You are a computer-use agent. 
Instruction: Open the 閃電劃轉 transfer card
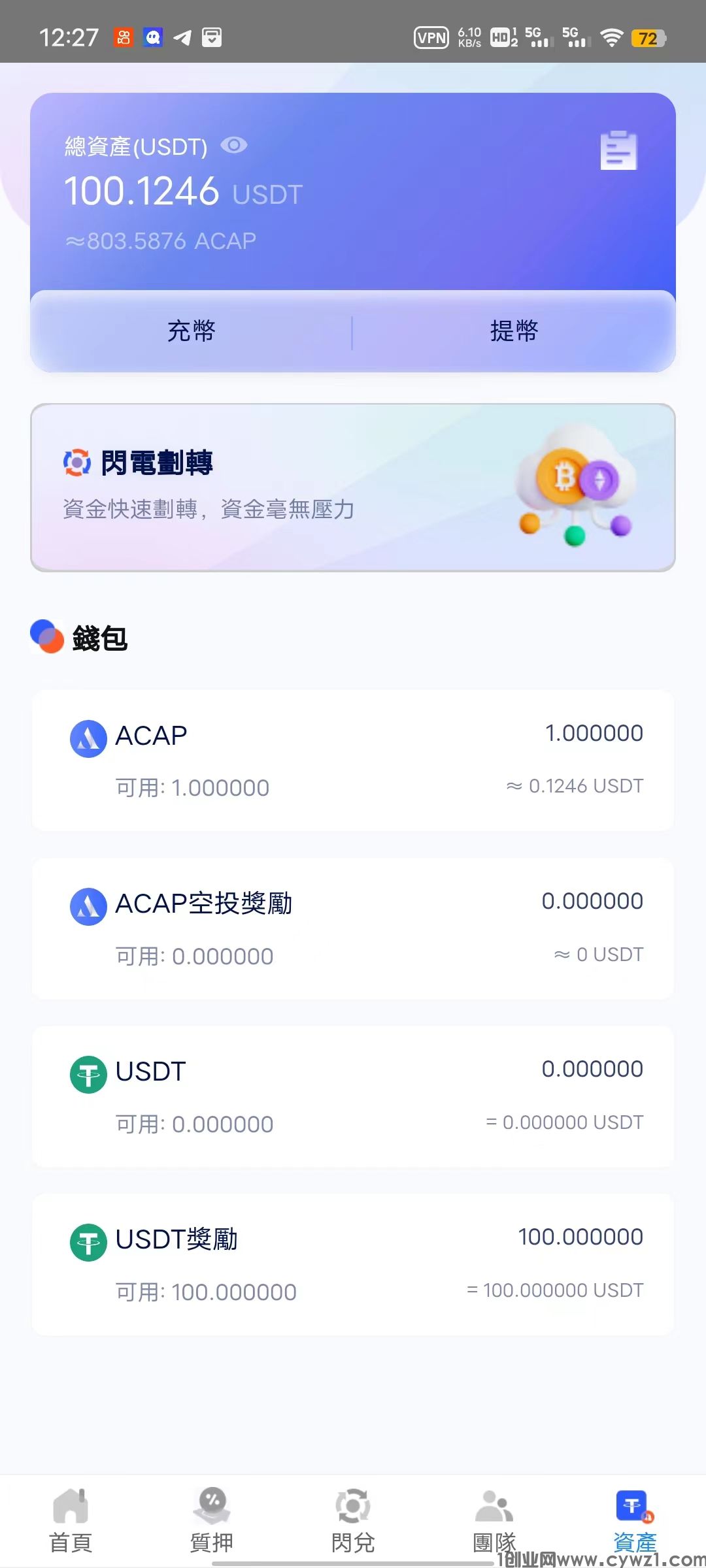(x=353, y=487)
